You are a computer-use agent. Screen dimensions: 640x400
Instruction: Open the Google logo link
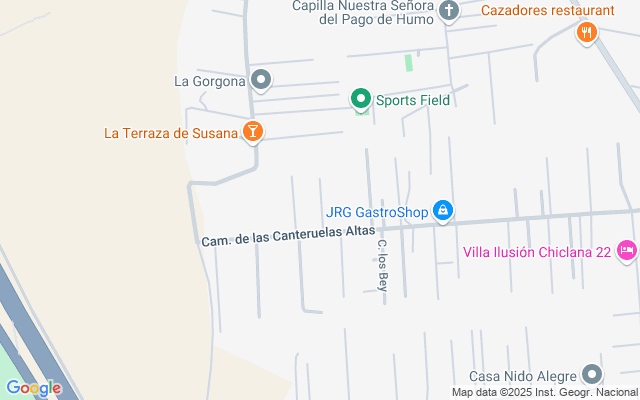click(33, 388)
